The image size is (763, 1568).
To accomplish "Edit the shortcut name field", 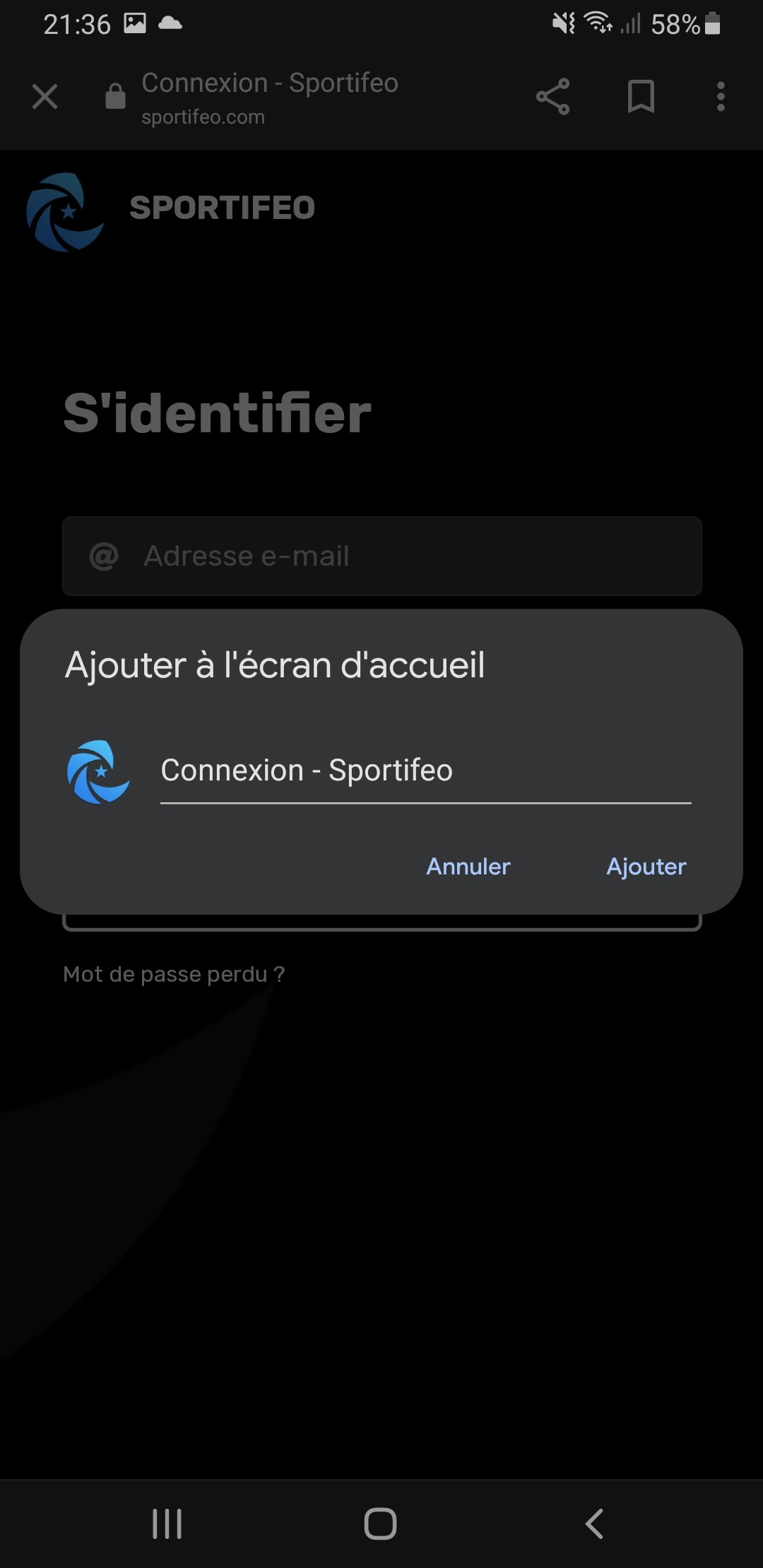I will pyautogui.click(x=424, y=771).
